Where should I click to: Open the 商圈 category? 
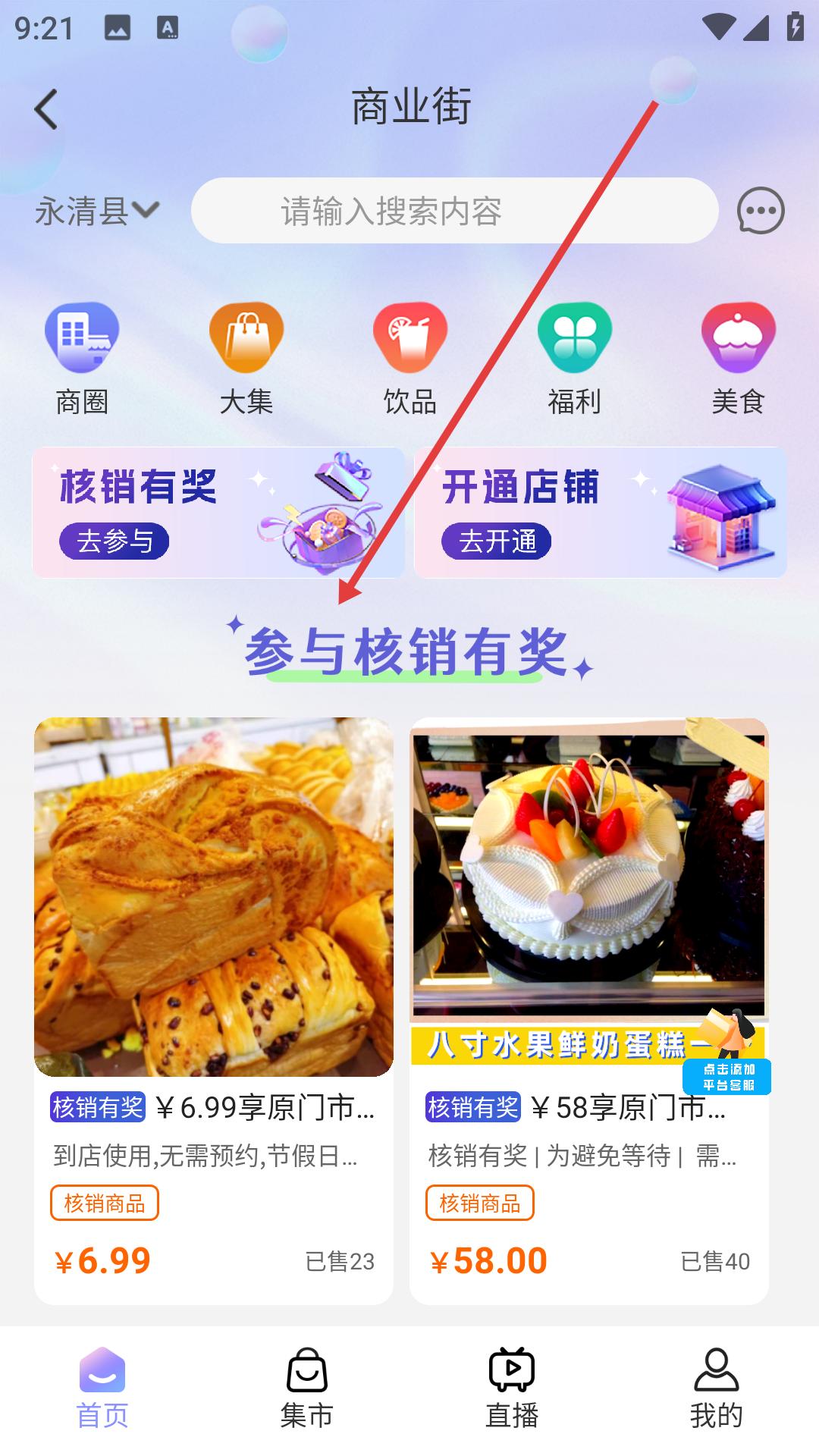point(82,358)
